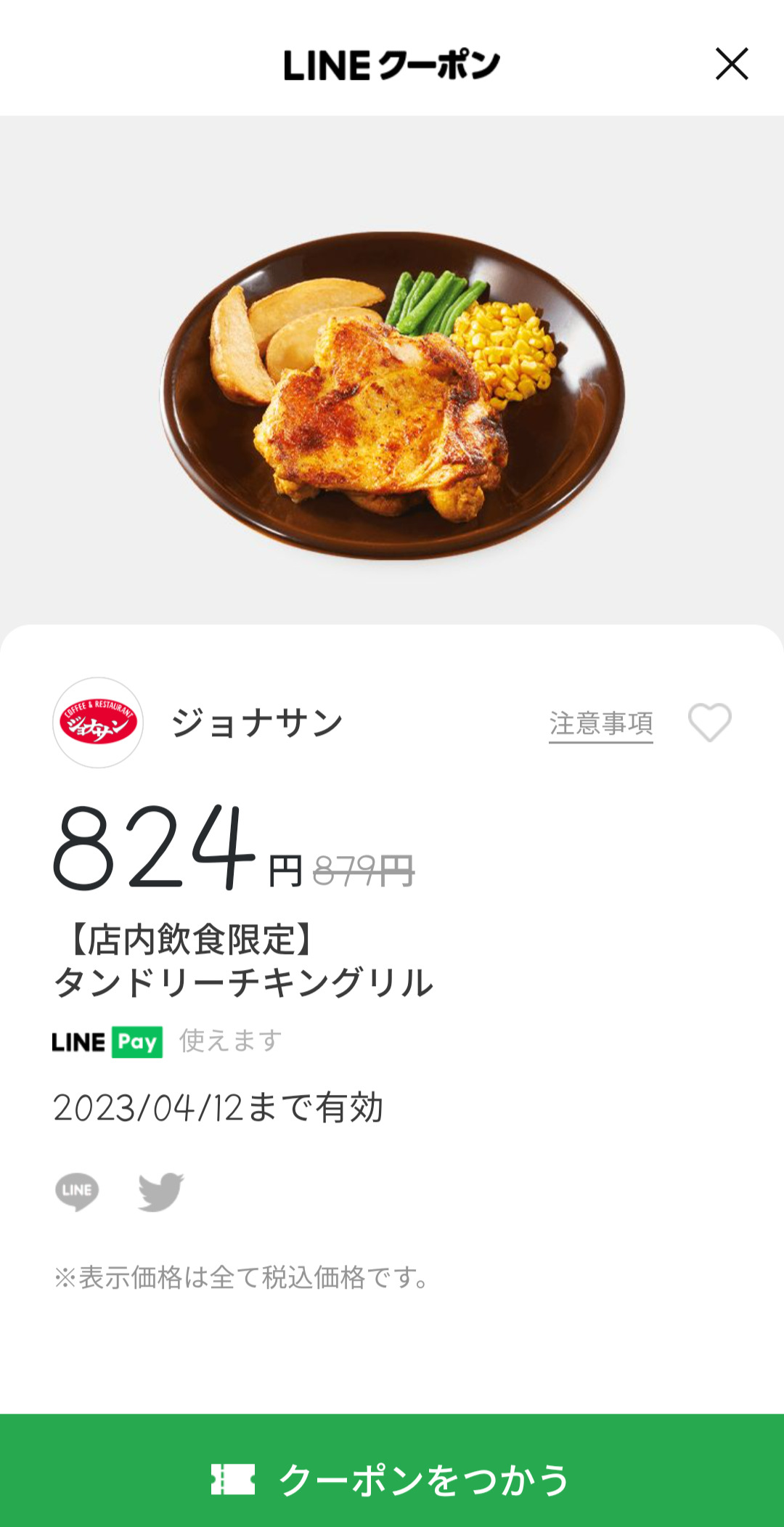Open the ジョナサン store logo

point(98,723)
